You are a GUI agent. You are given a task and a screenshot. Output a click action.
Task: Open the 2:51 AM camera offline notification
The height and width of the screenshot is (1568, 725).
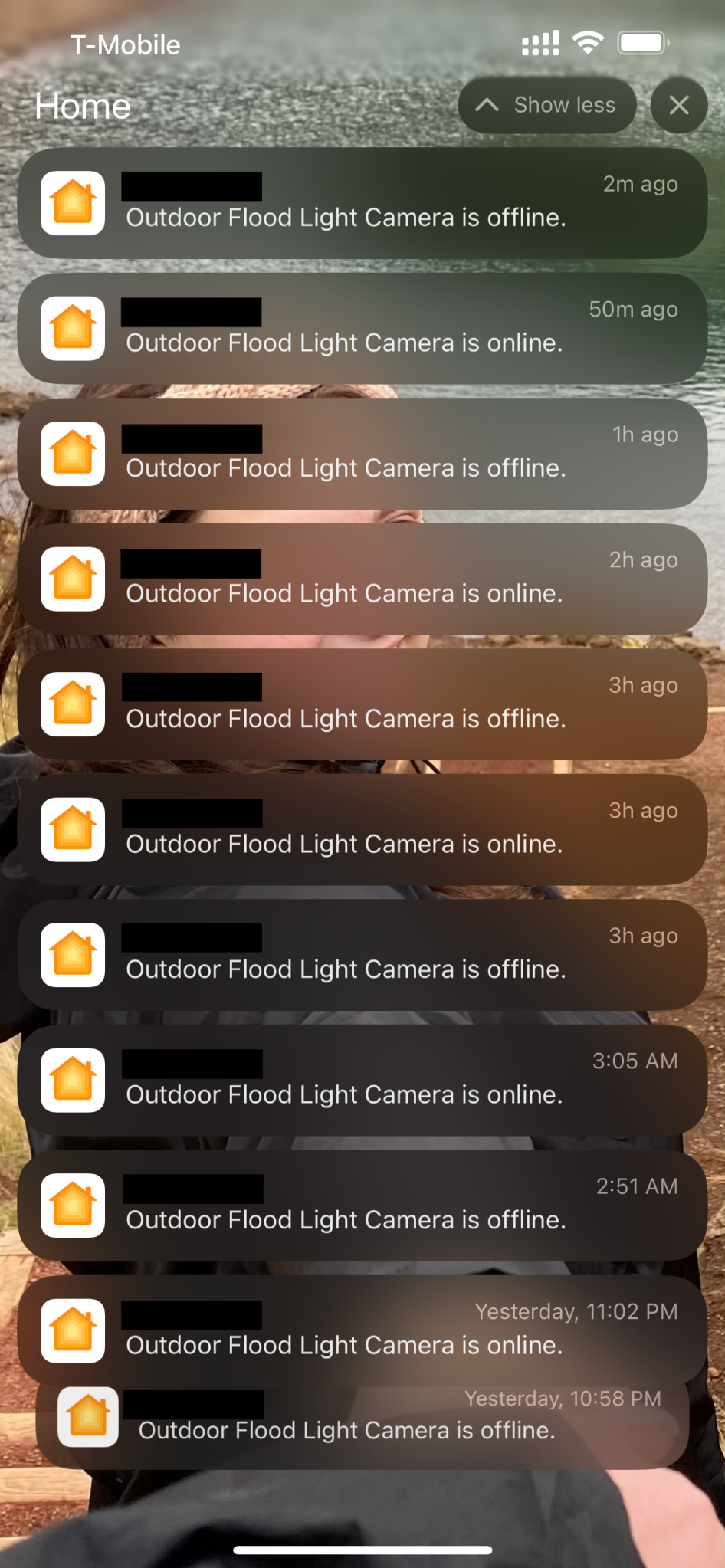(362, 1206)
